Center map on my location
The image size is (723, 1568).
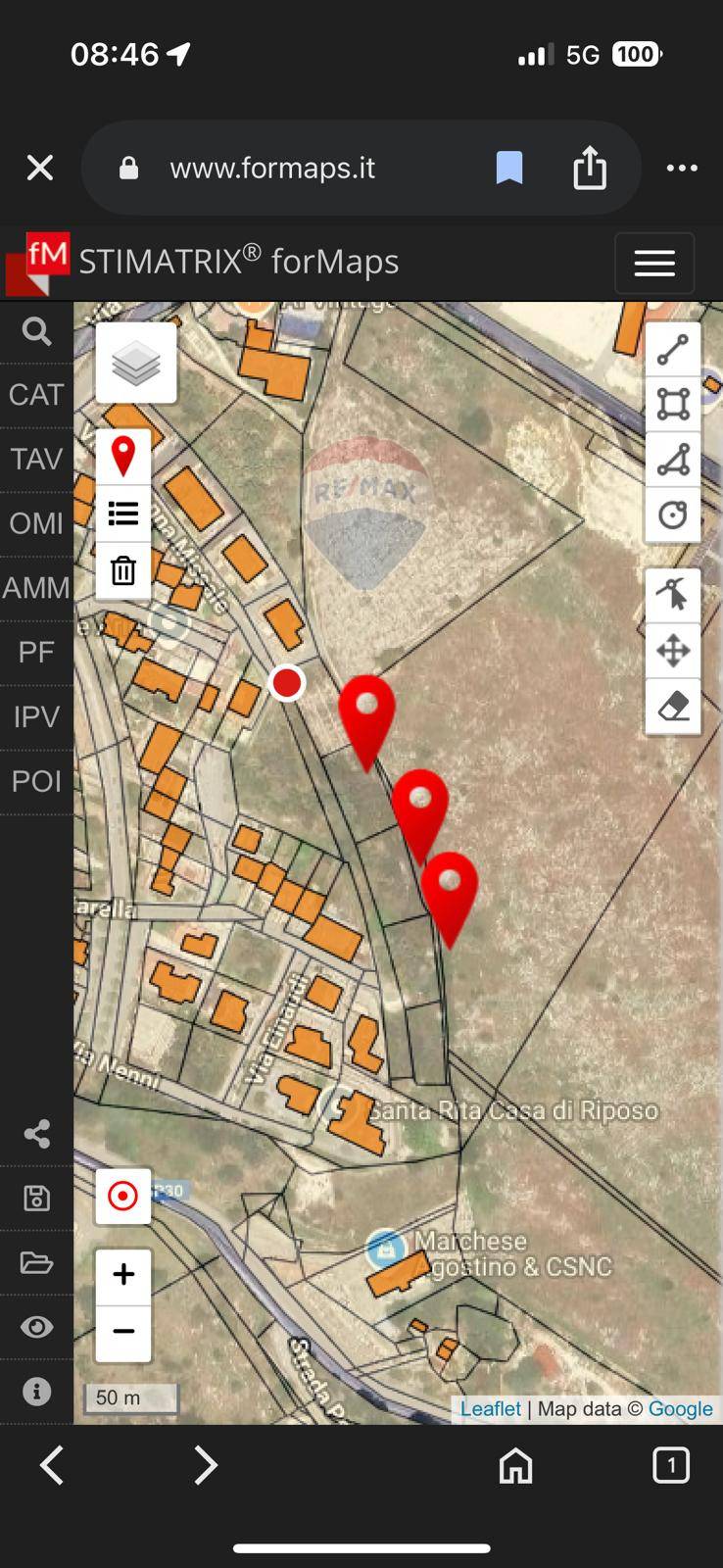tap(123, 1196)
